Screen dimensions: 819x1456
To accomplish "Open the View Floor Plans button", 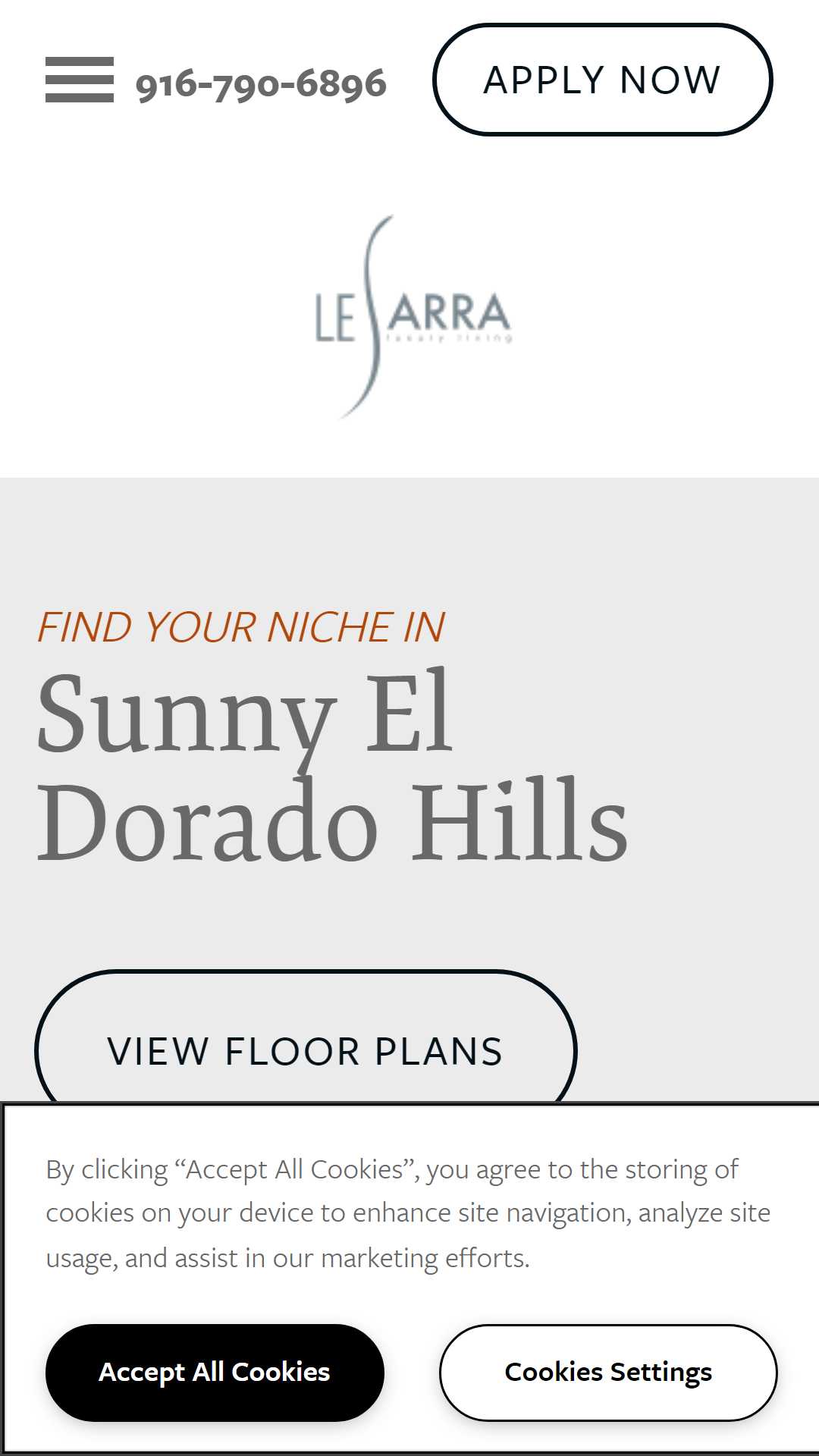I will pos(306,1037).
